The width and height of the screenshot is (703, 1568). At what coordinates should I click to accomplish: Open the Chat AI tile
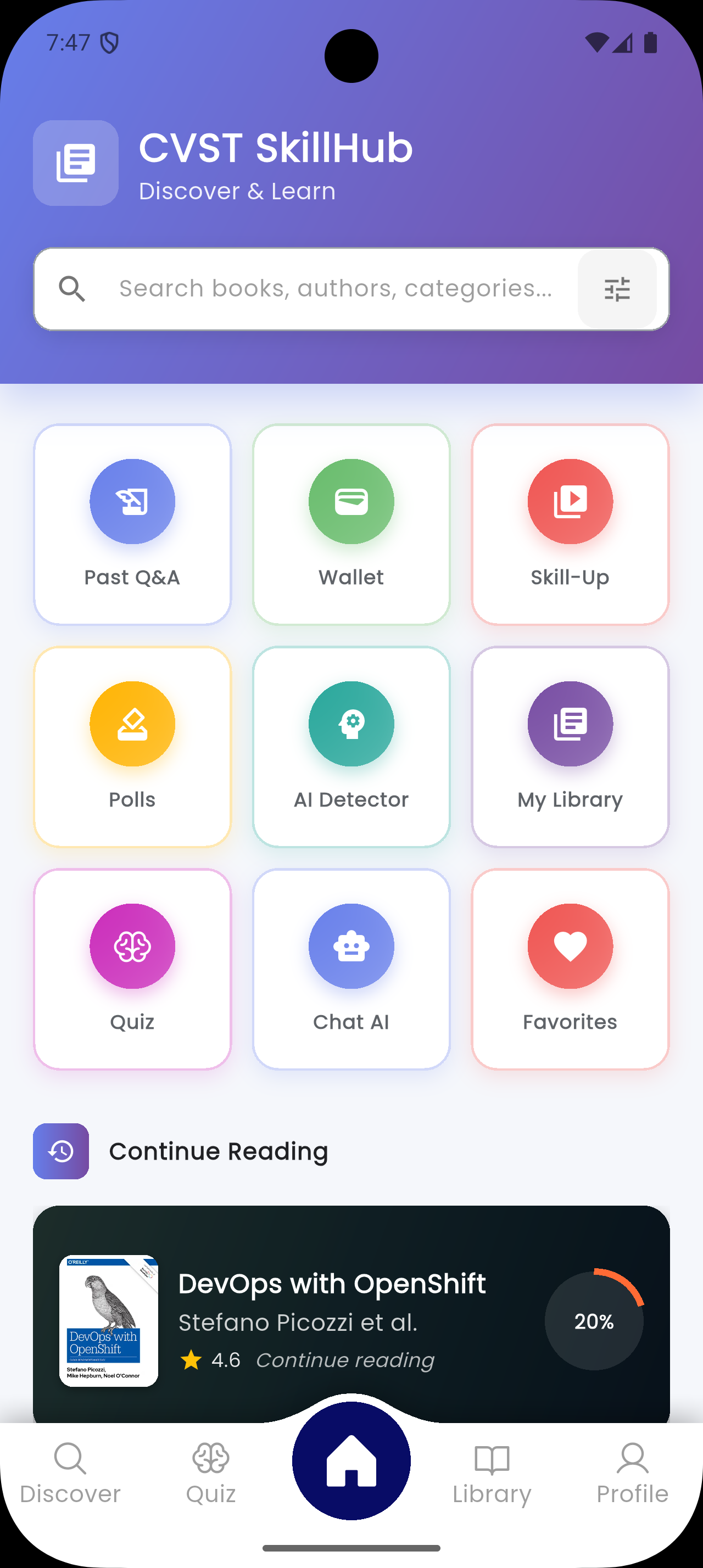[351, 968]
